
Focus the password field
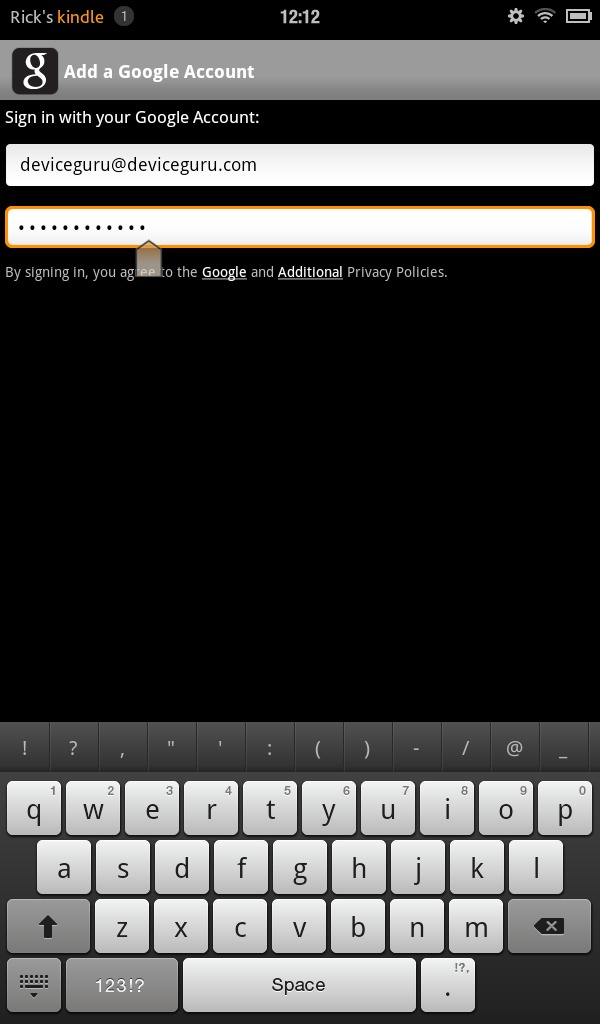[x=300, y=227]
